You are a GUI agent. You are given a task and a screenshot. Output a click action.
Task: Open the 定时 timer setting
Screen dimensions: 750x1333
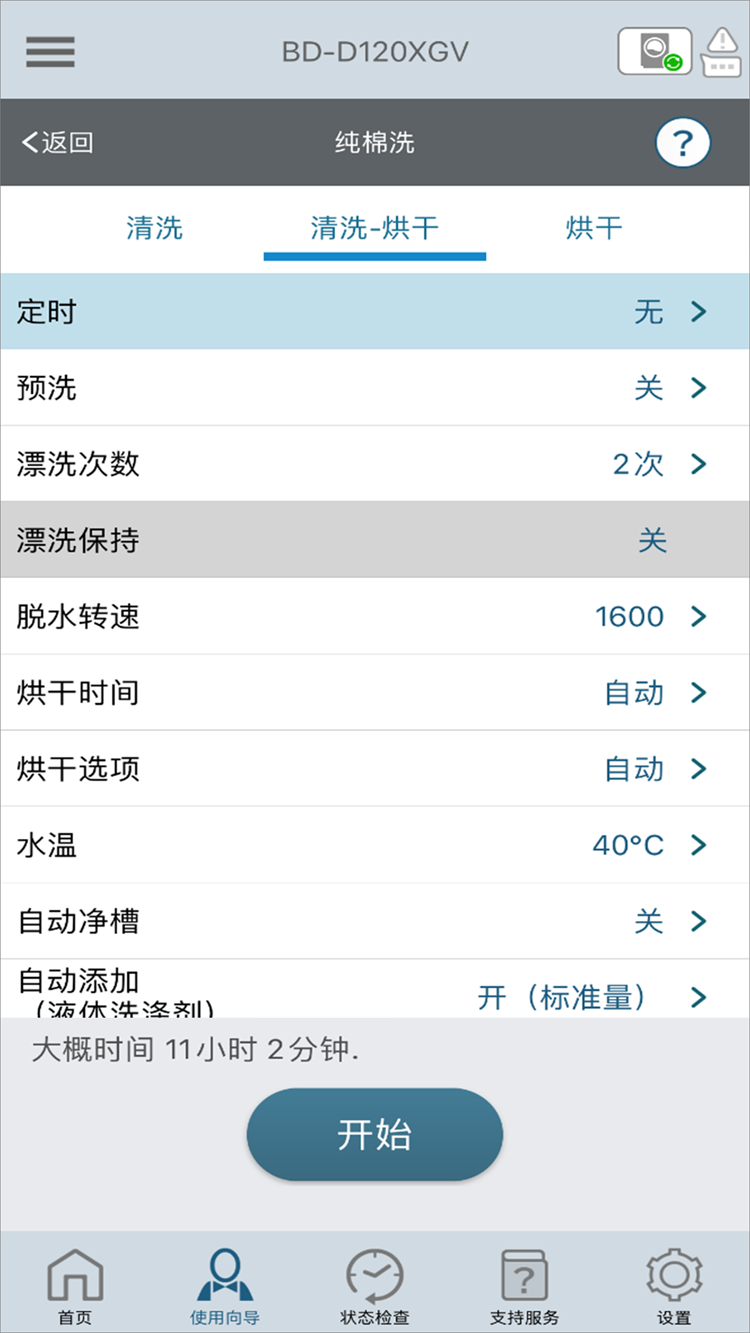point(375,312)
